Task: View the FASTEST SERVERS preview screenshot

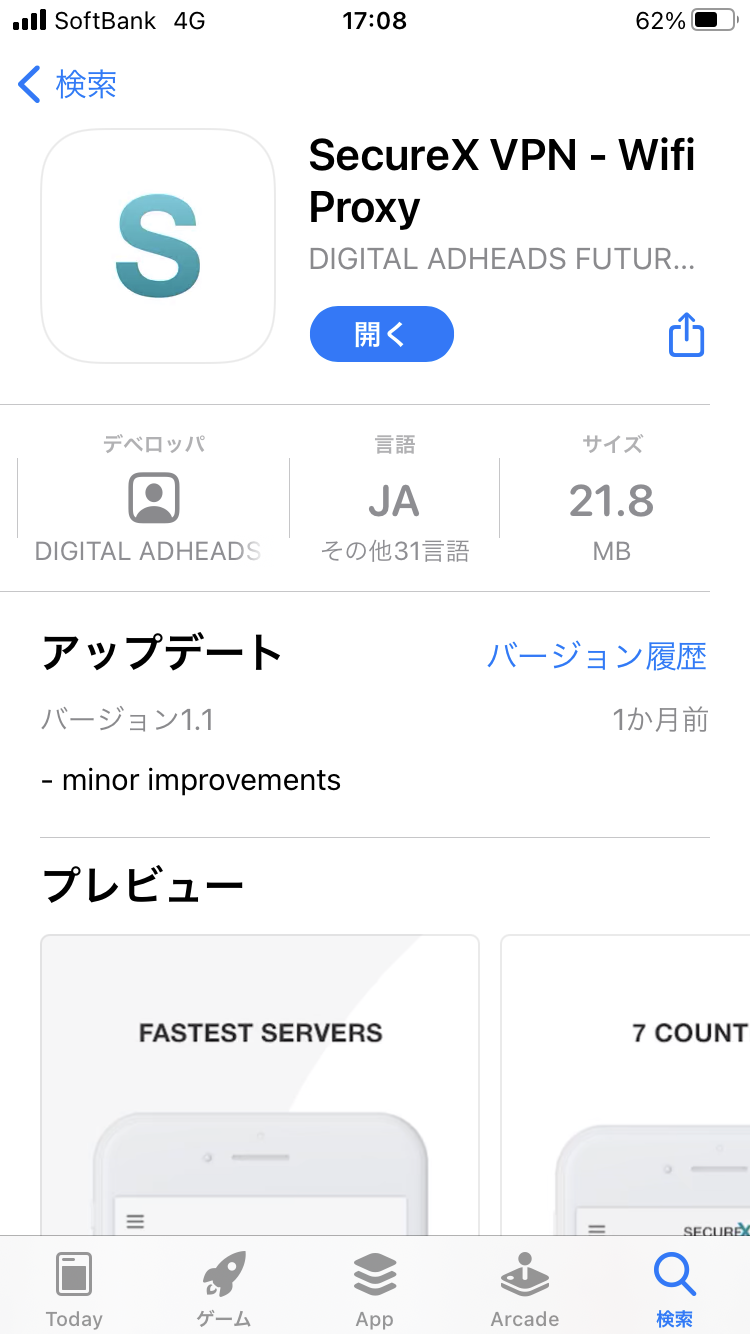Action: tap(259, 1085)
